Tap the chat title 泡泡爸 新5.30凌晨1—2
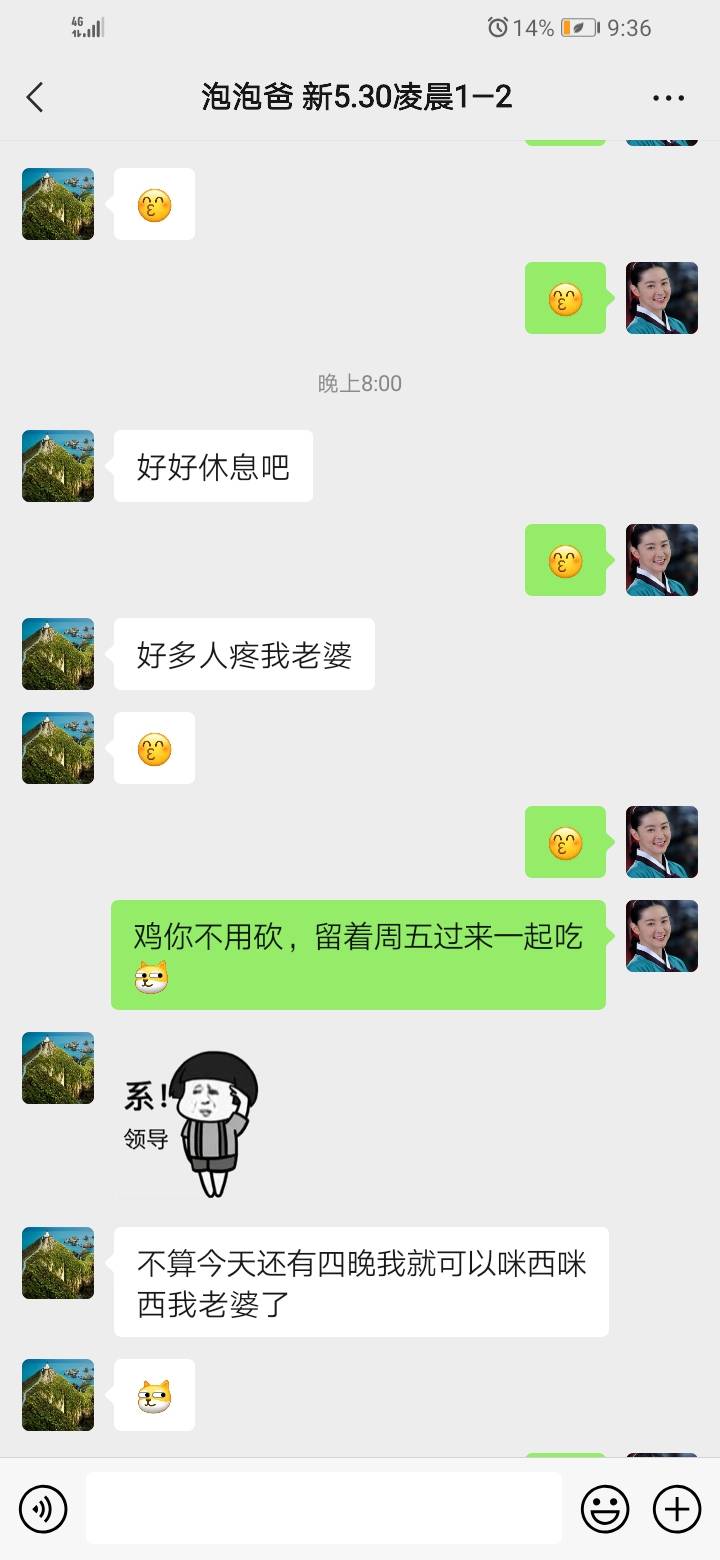 pyautogui.click(x=360, y=97)
